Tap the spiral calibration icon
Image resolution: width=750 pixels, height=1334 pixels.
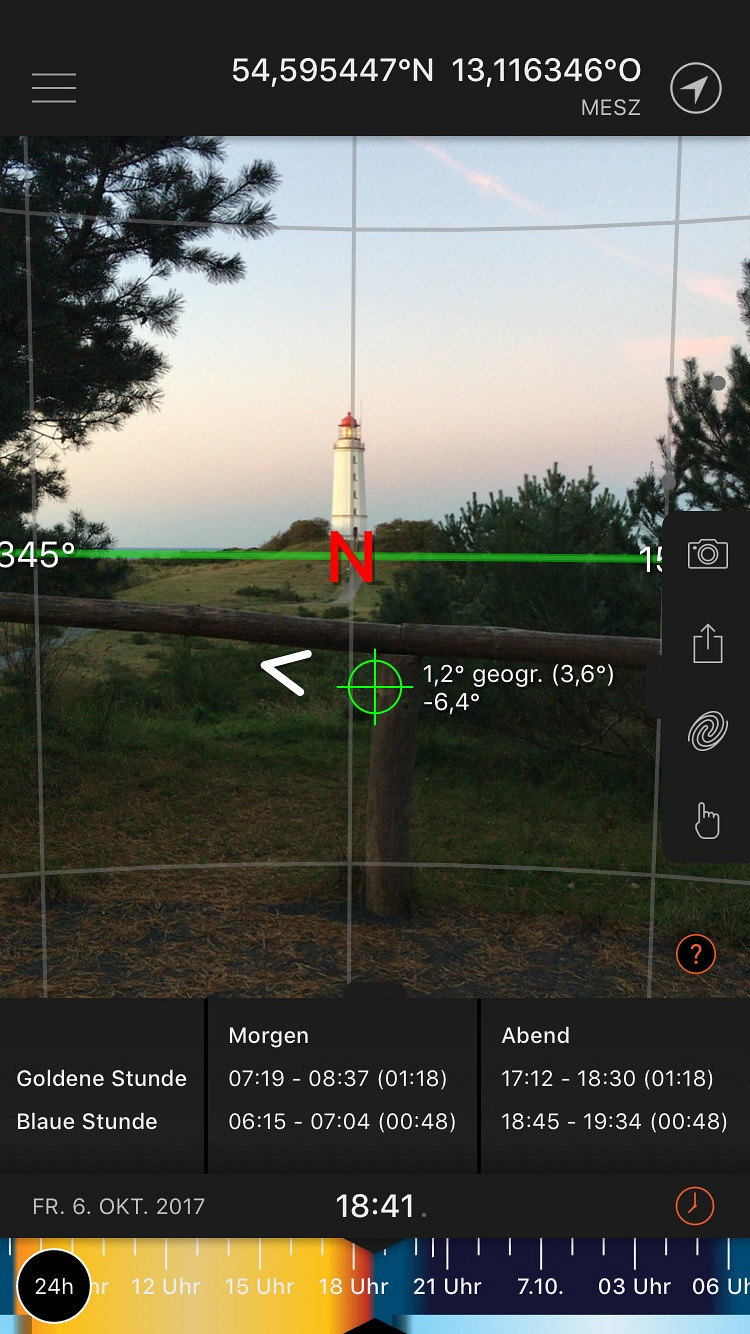click(707, 731)
